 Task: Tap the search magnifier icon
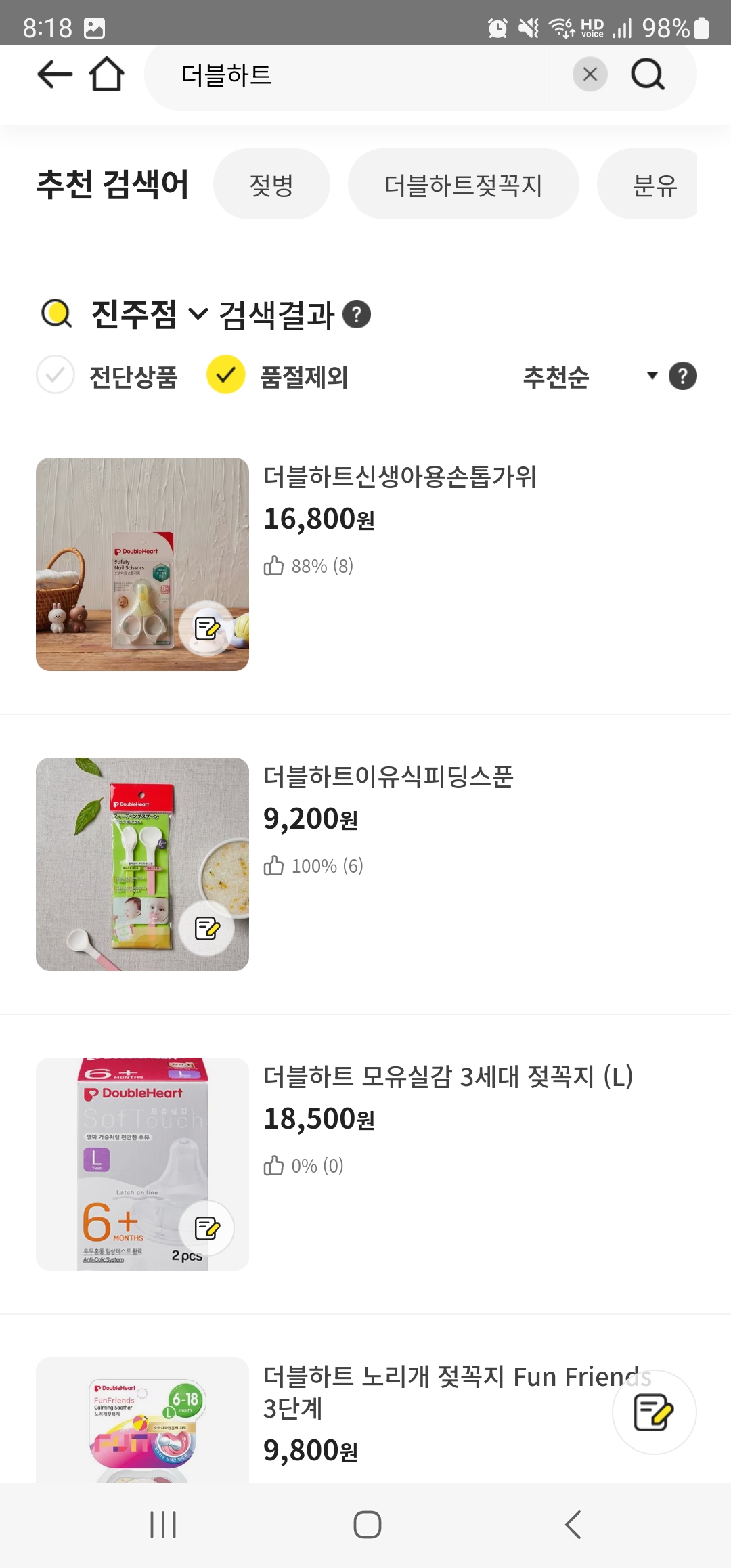point(648,76)
